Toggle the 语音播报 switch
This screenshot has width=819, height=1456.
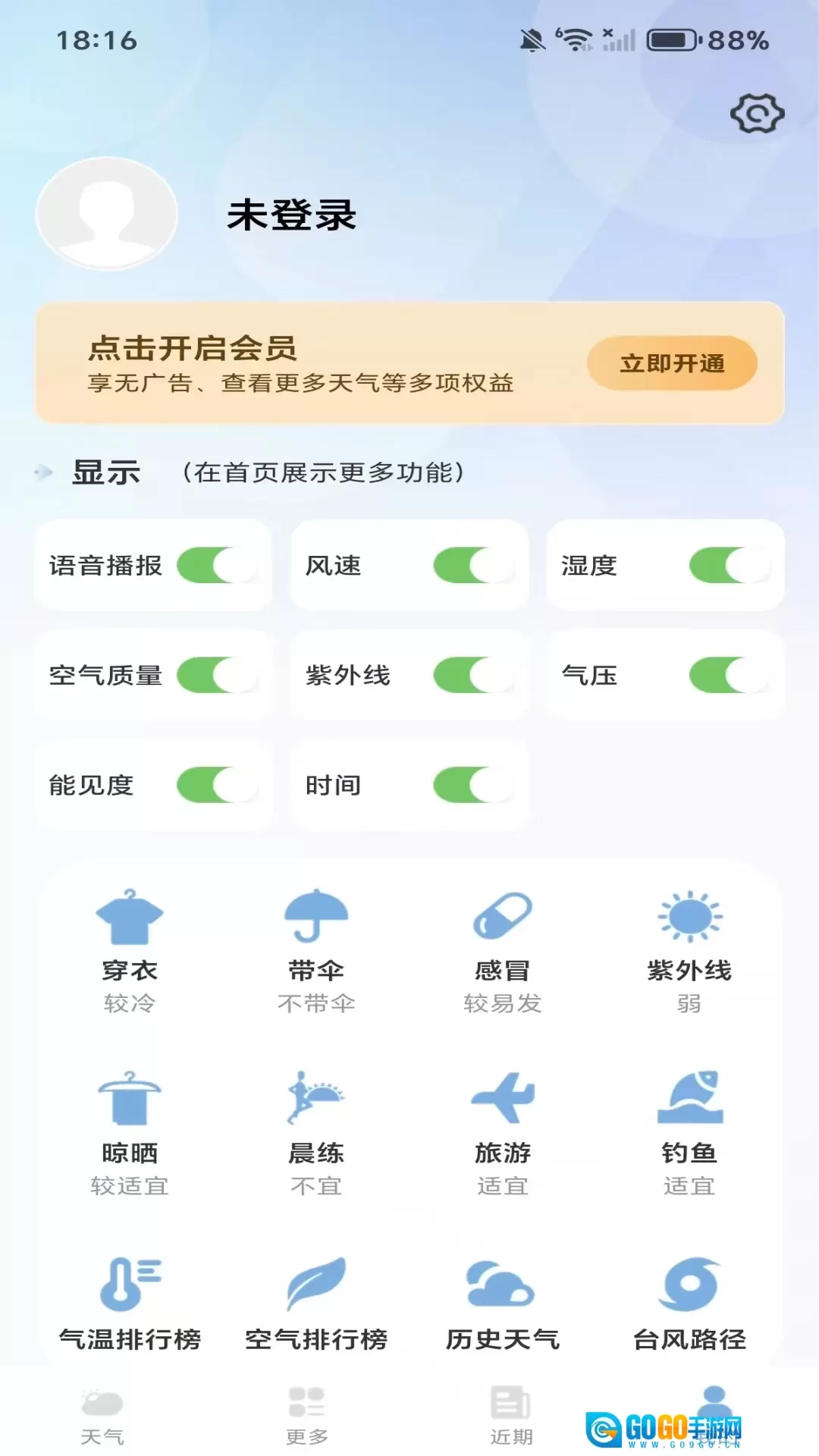(x=217, y=566)
